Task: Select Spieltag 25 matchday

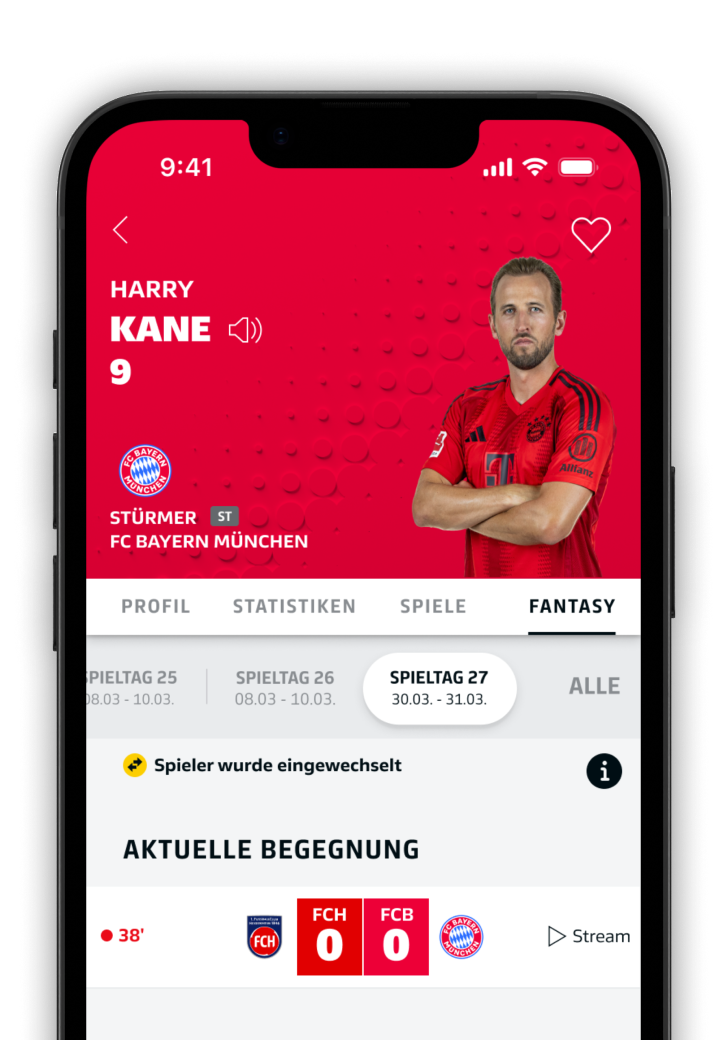Action: click(131, 687)
